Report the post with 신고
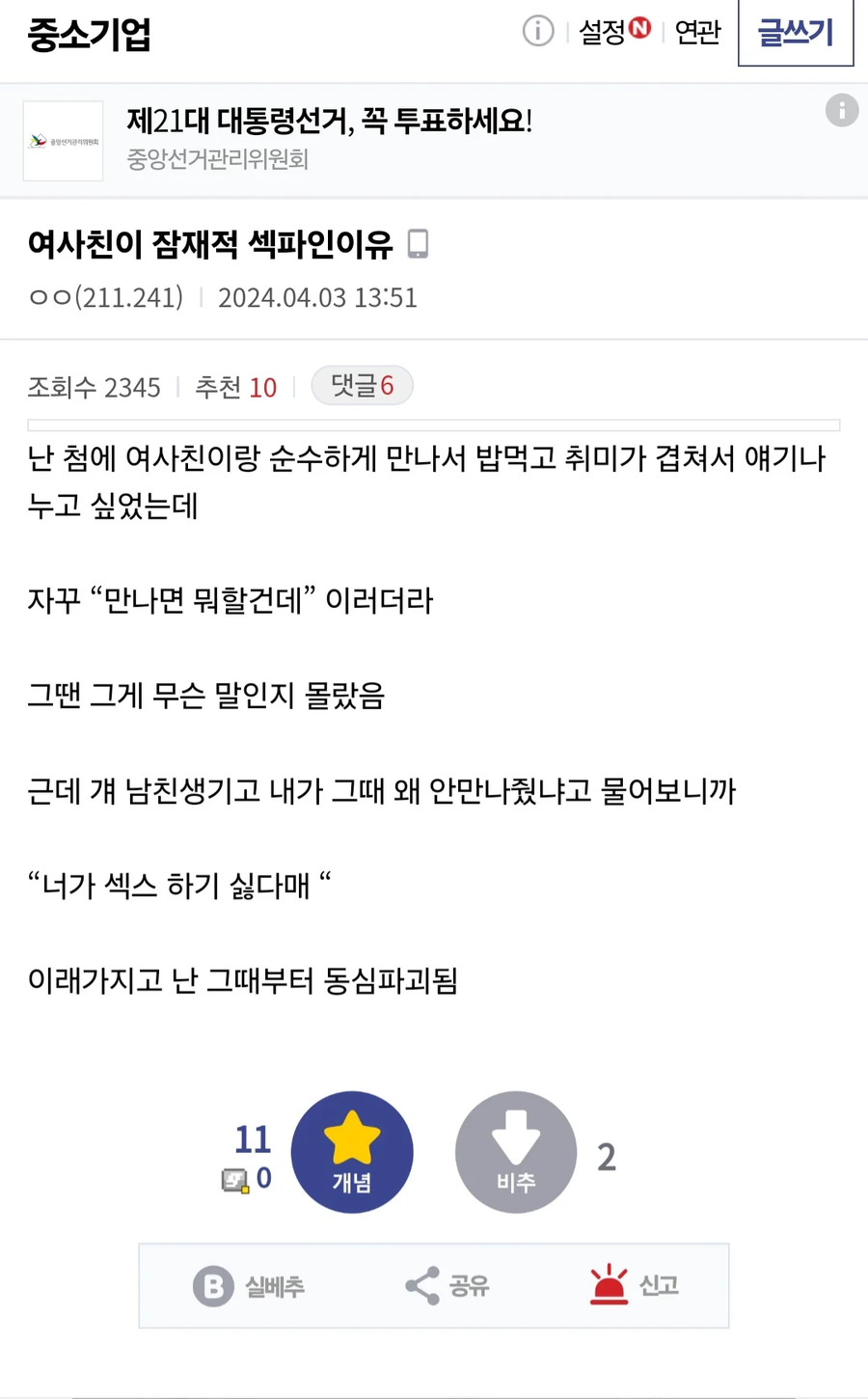 [634, 1285]
